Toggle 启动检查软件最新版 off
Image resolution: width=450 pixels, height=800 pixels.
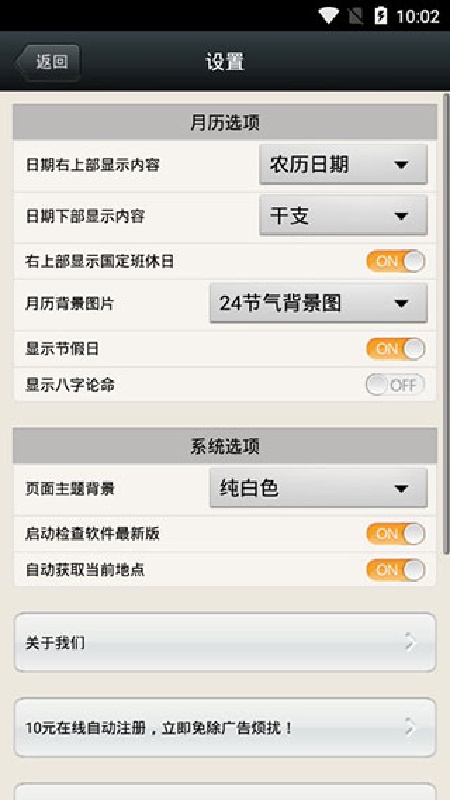(395, 534)
